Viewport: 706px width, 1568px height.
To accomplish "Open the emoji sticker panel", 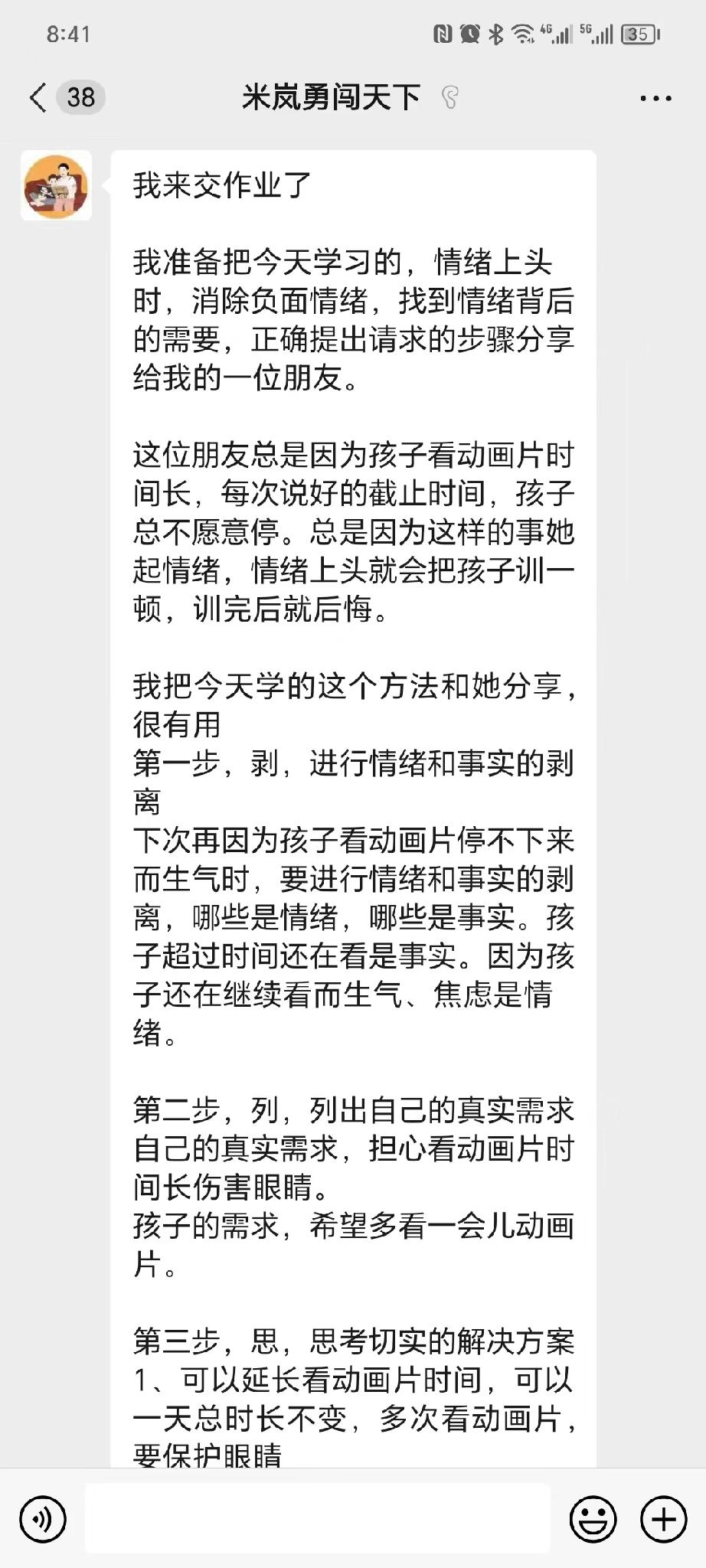I will tap(593, 1518).
